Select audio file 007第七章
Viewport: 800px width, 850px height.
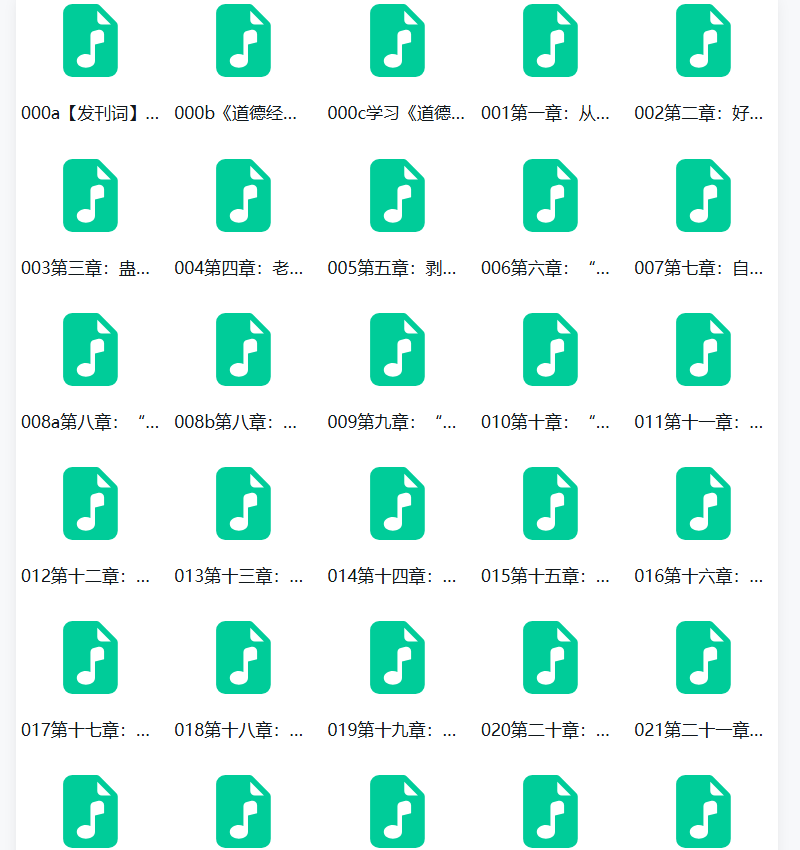tap(703, 195)
